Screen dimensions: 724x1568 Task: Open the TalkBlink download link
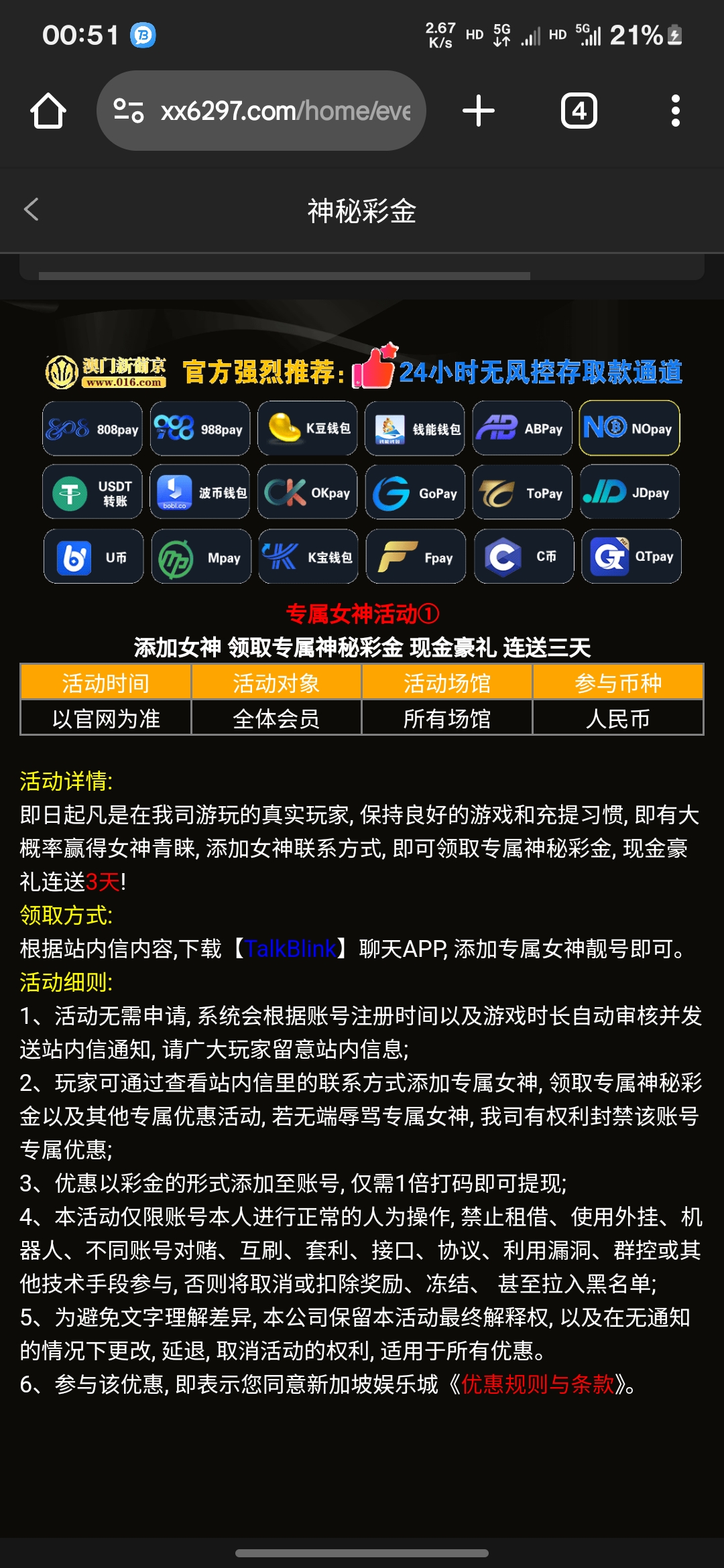[x=290, y=949]
